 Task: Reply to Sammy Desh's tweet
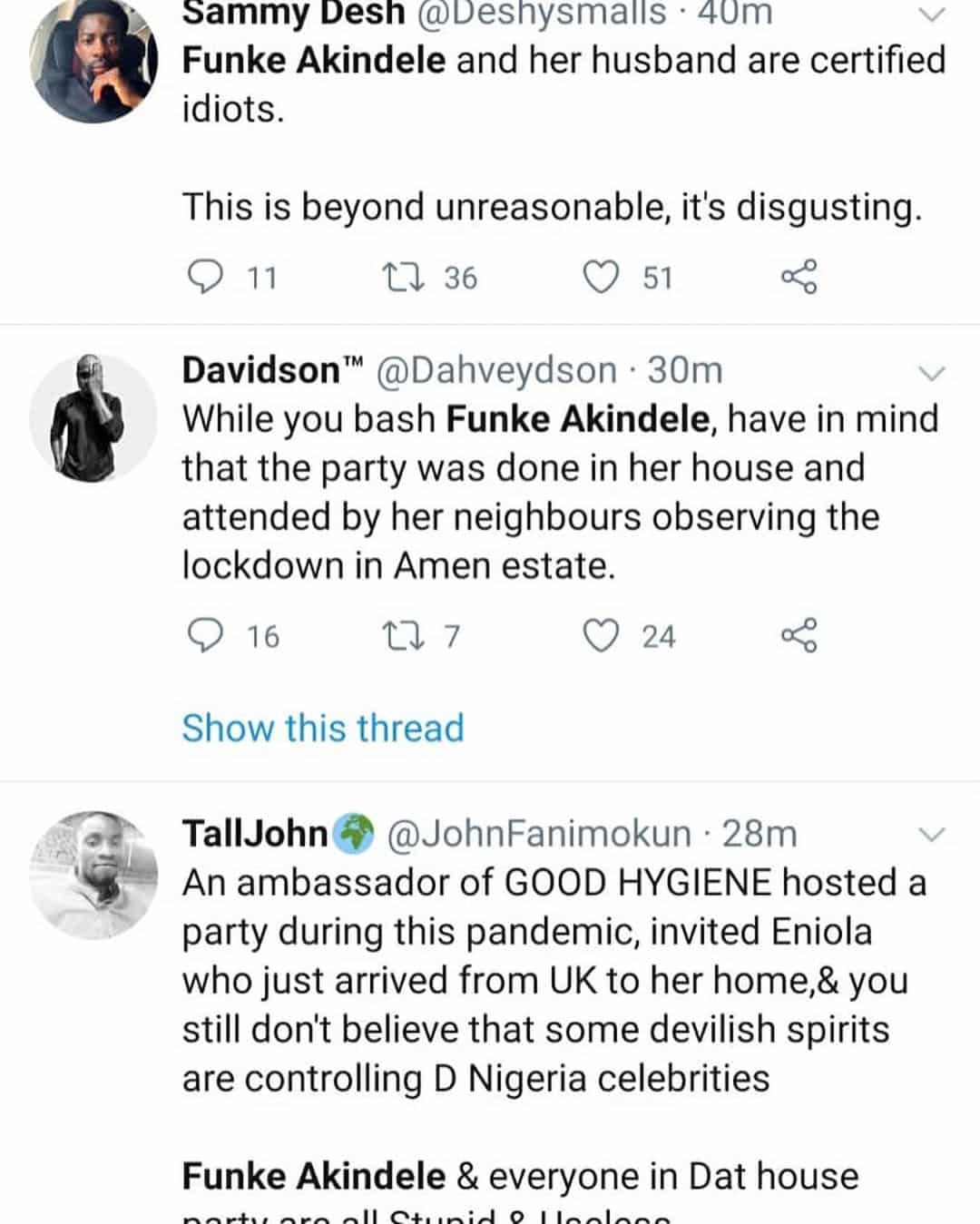tap(205, 276)
